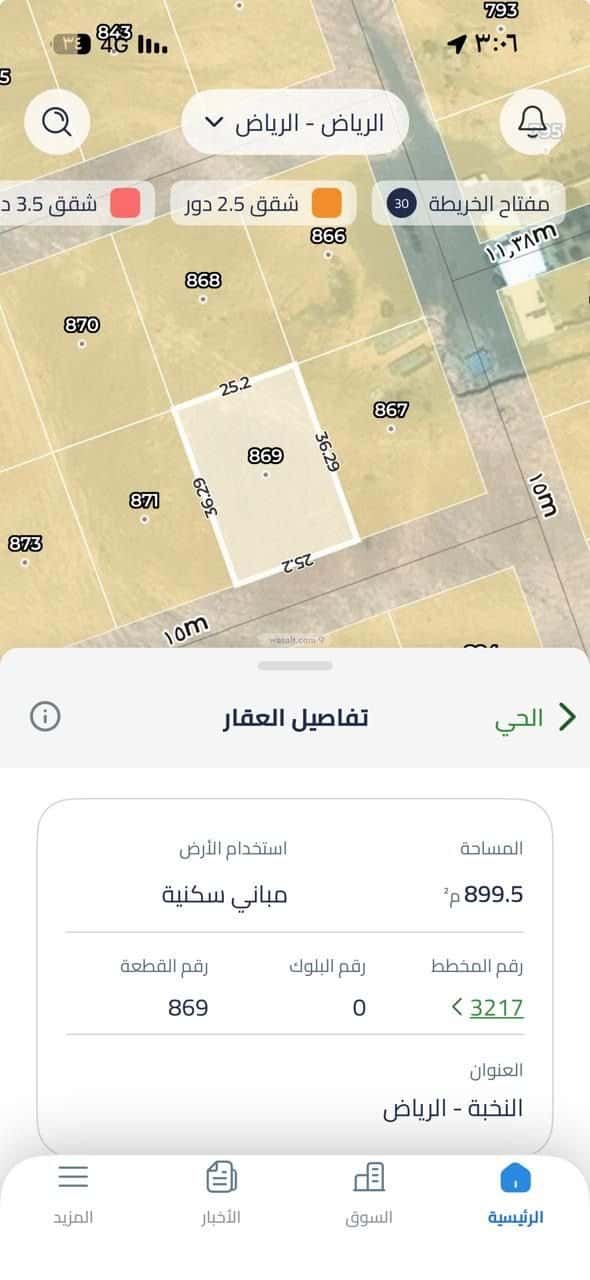
Task: Switch to the الأخبار news tab
Action: [222, 1194]
